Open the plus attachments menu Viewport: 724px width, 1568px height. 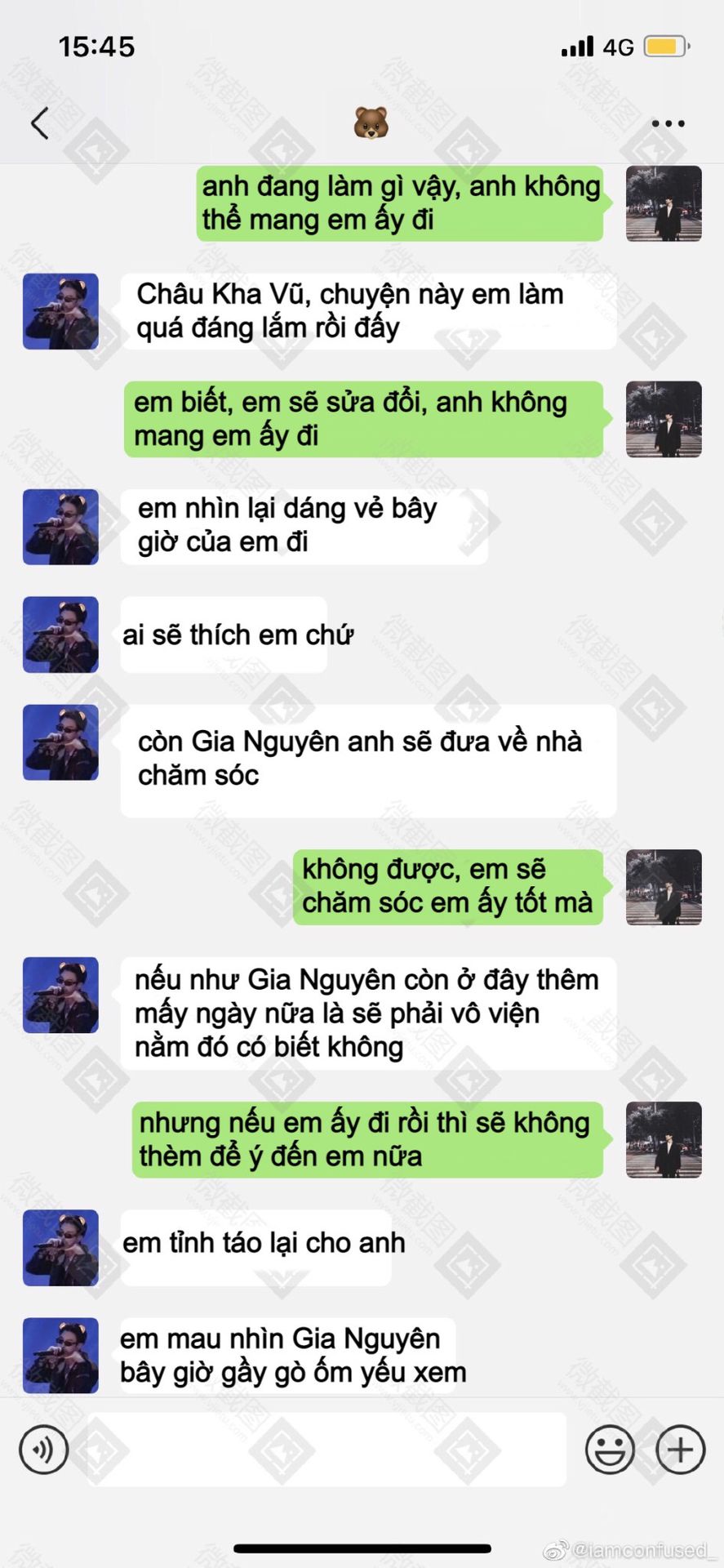tap(680, 1449)
